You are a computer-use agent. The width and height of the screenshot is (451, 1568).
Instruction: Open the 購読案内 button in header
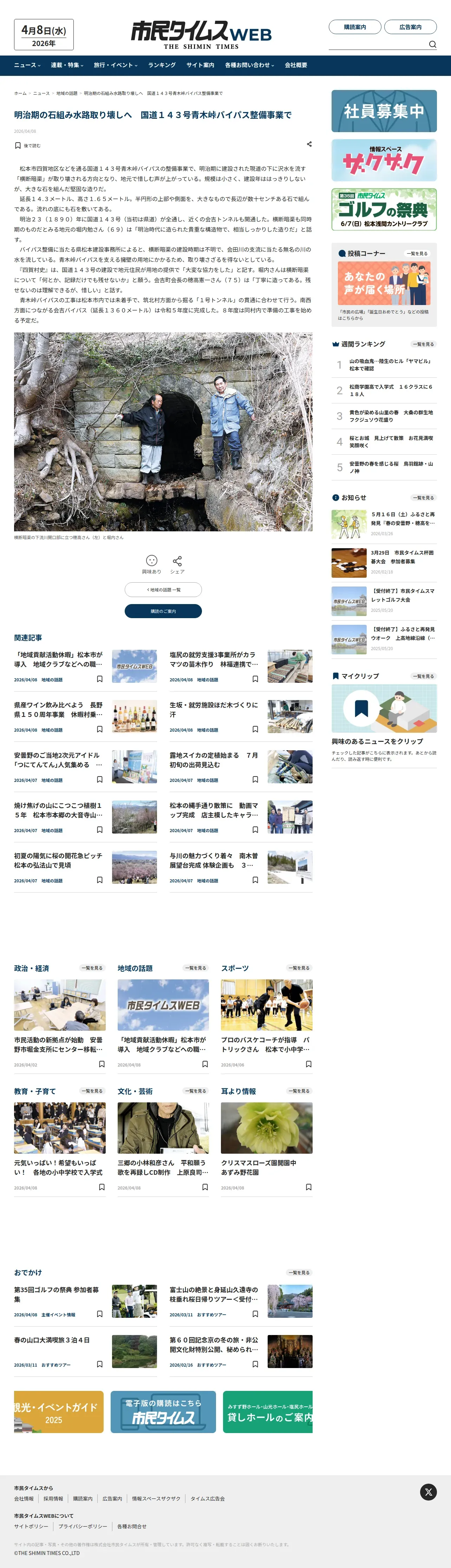(355, 27)
